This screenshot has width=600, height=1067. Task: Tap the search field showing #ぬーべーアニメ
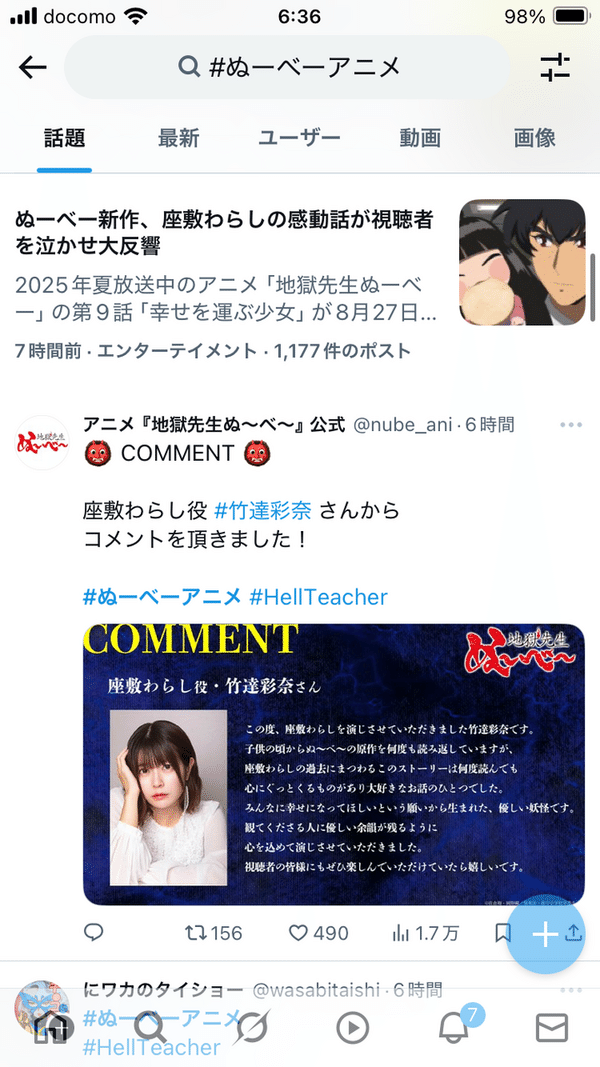tap(288, 67)
